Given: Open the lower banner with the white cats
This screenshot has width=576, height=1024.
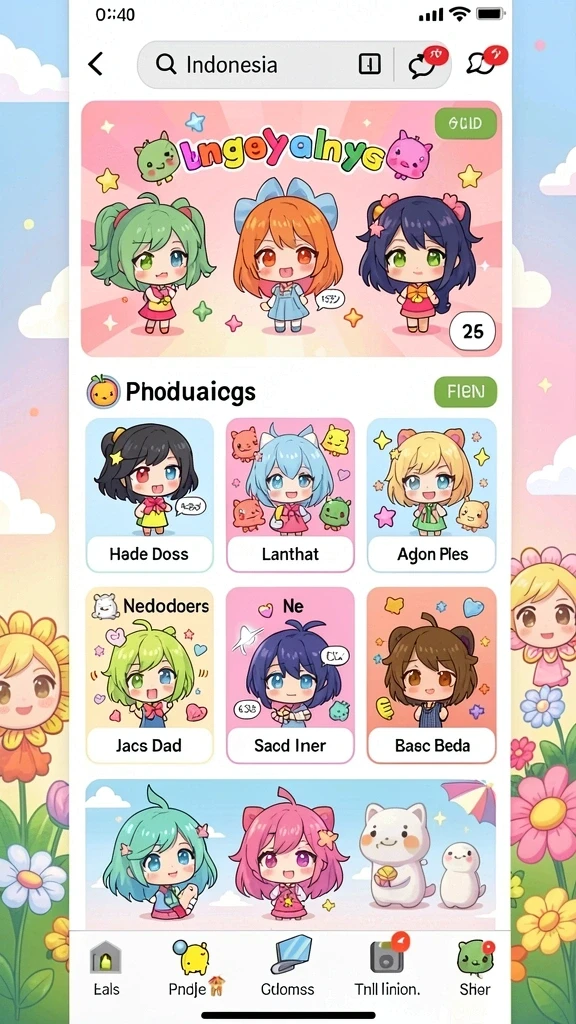Looking at the screenshot, I should (291, 852).
